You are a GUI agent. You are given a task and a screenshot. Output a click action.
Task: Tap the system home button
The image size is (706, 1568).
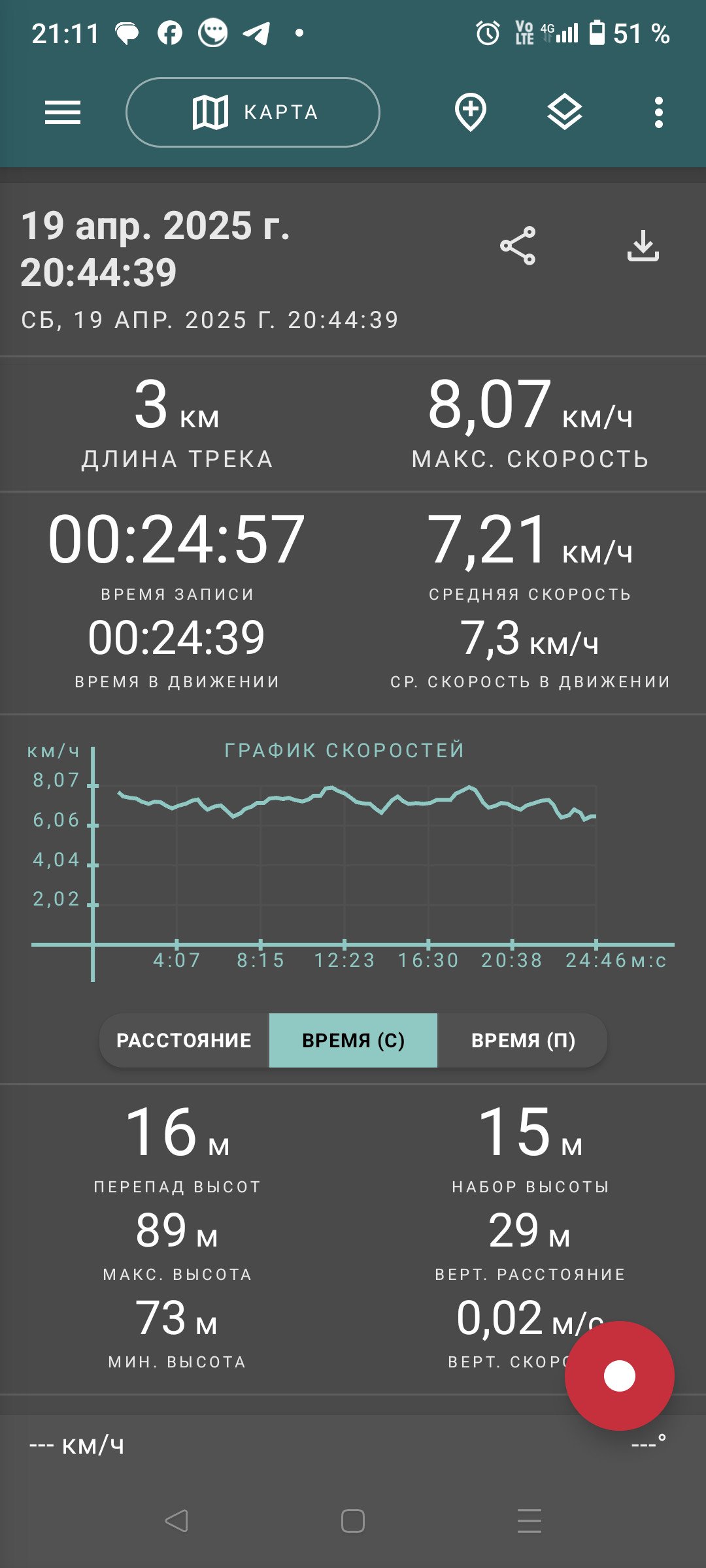(x=353, y=1521)
